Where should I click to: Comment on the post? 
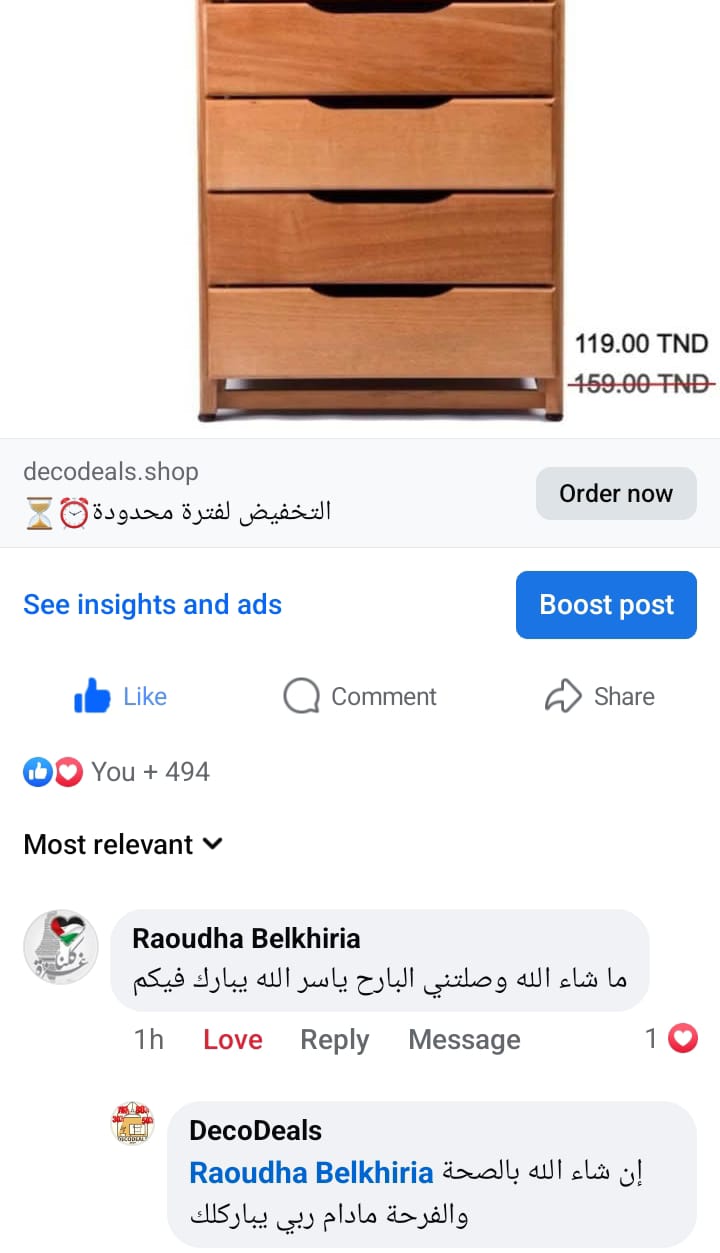[x=360, y=697]
